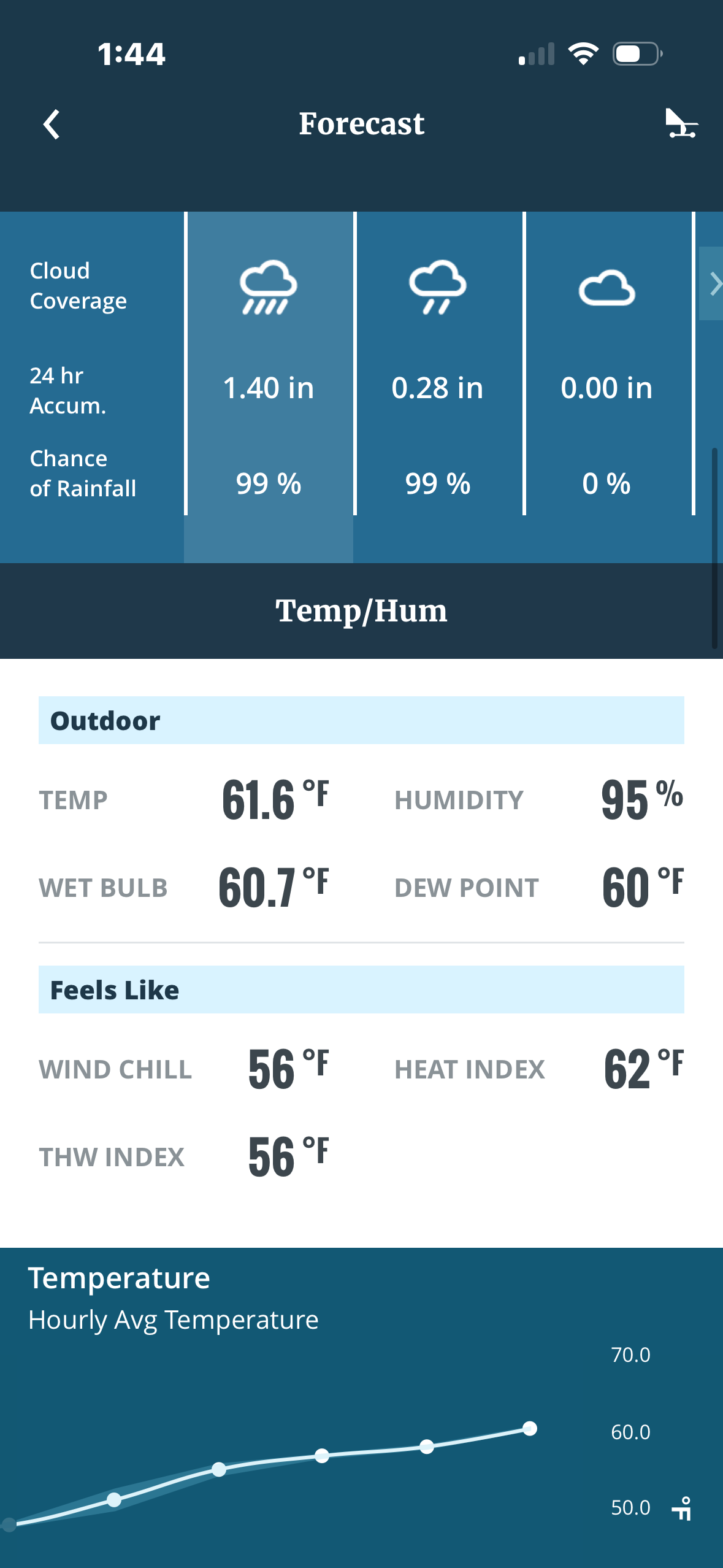Show next forecast days with right chevron
Screen dimensions: 723x1568
(713, 284)
